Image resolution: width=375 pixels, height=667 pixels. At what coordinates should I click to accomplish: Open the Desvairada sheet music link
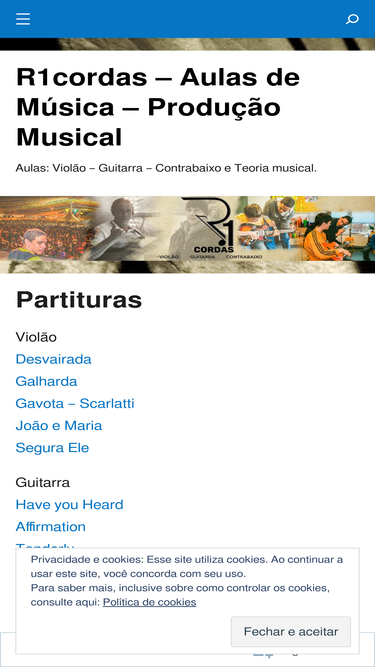coord(54,359)
